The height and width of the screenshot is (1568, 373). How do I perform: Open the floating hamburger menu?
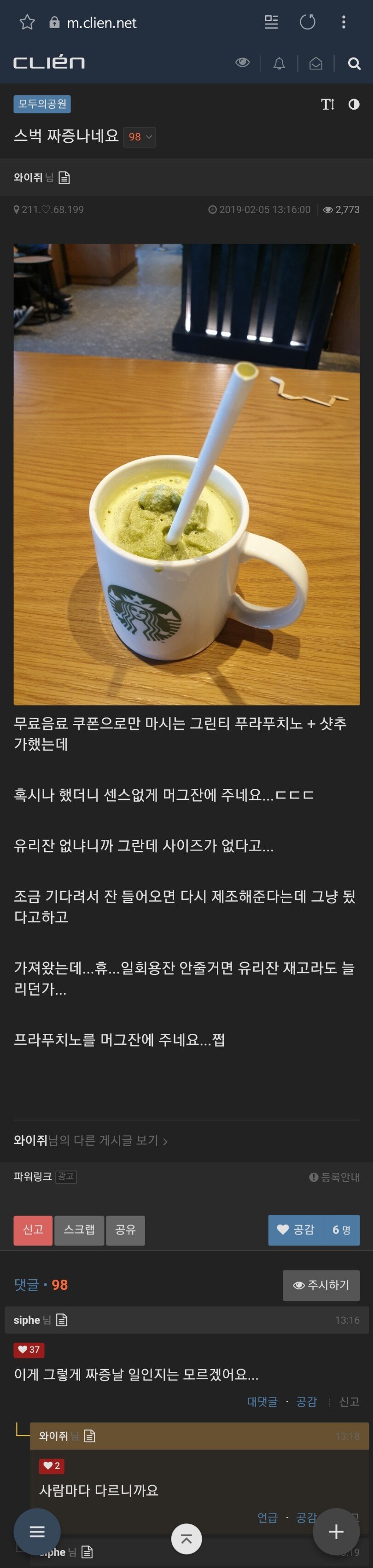(x=37, y=1532)
